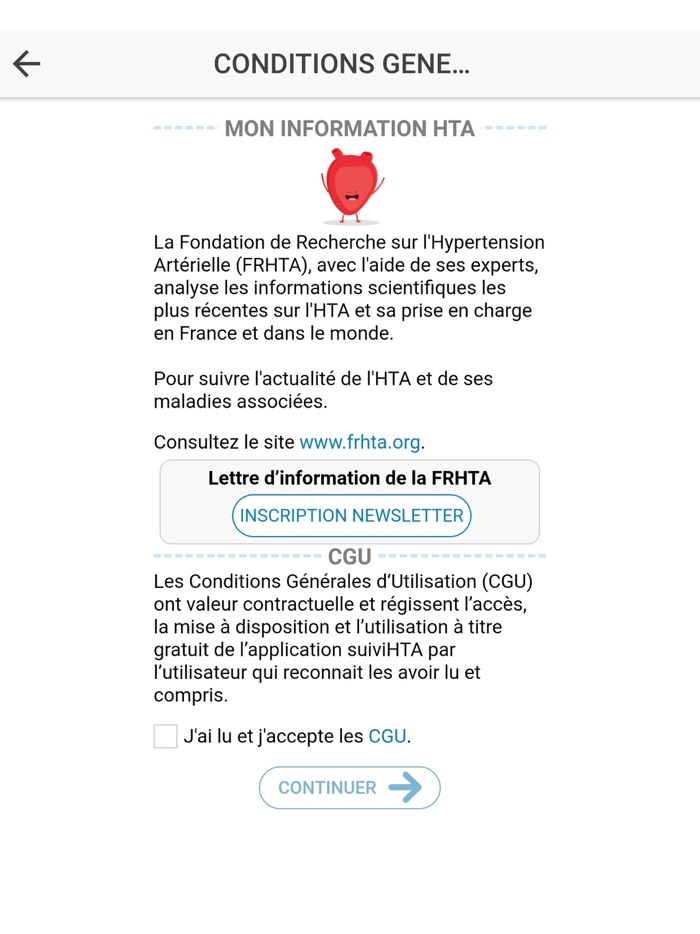Open the CGU link next to checkbox
This screenshot has width=700, height=934.
click(x=387, y=737)
